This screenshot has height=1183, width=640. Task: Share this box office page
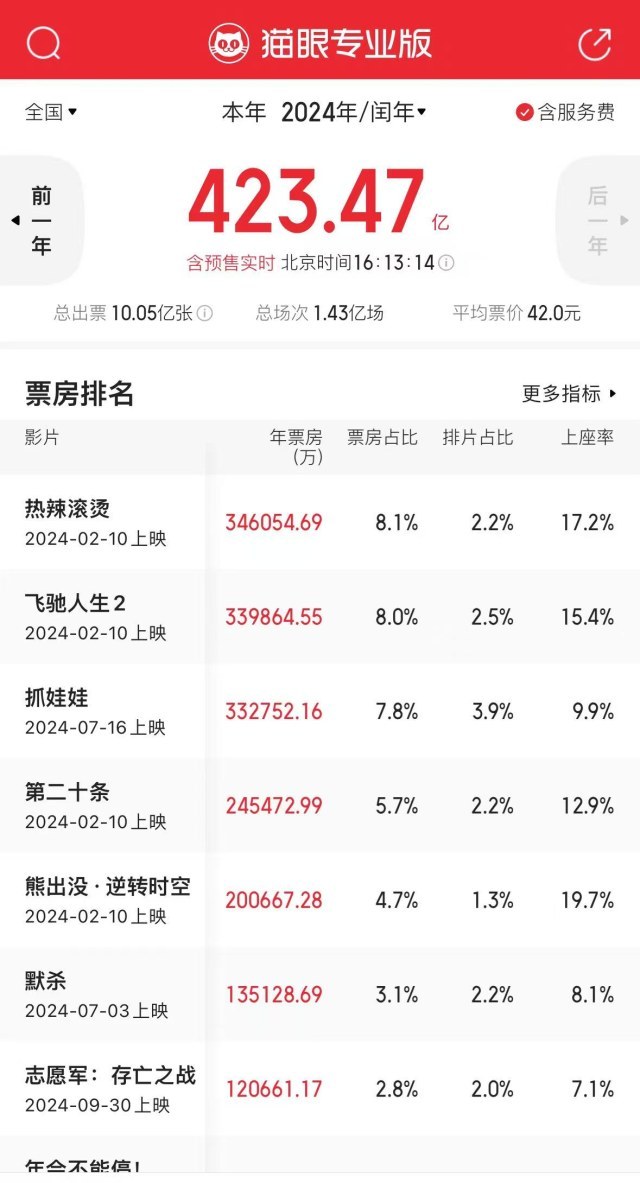pyautogui.click(x=595, y=43)
